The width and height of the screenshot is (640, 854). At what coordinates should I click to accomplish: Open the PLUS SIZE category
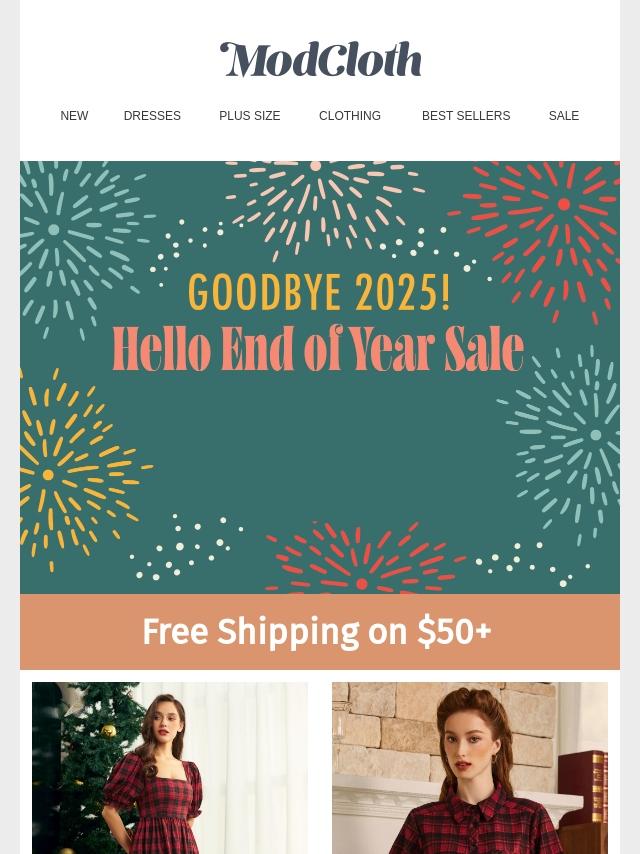click(249, 116)
